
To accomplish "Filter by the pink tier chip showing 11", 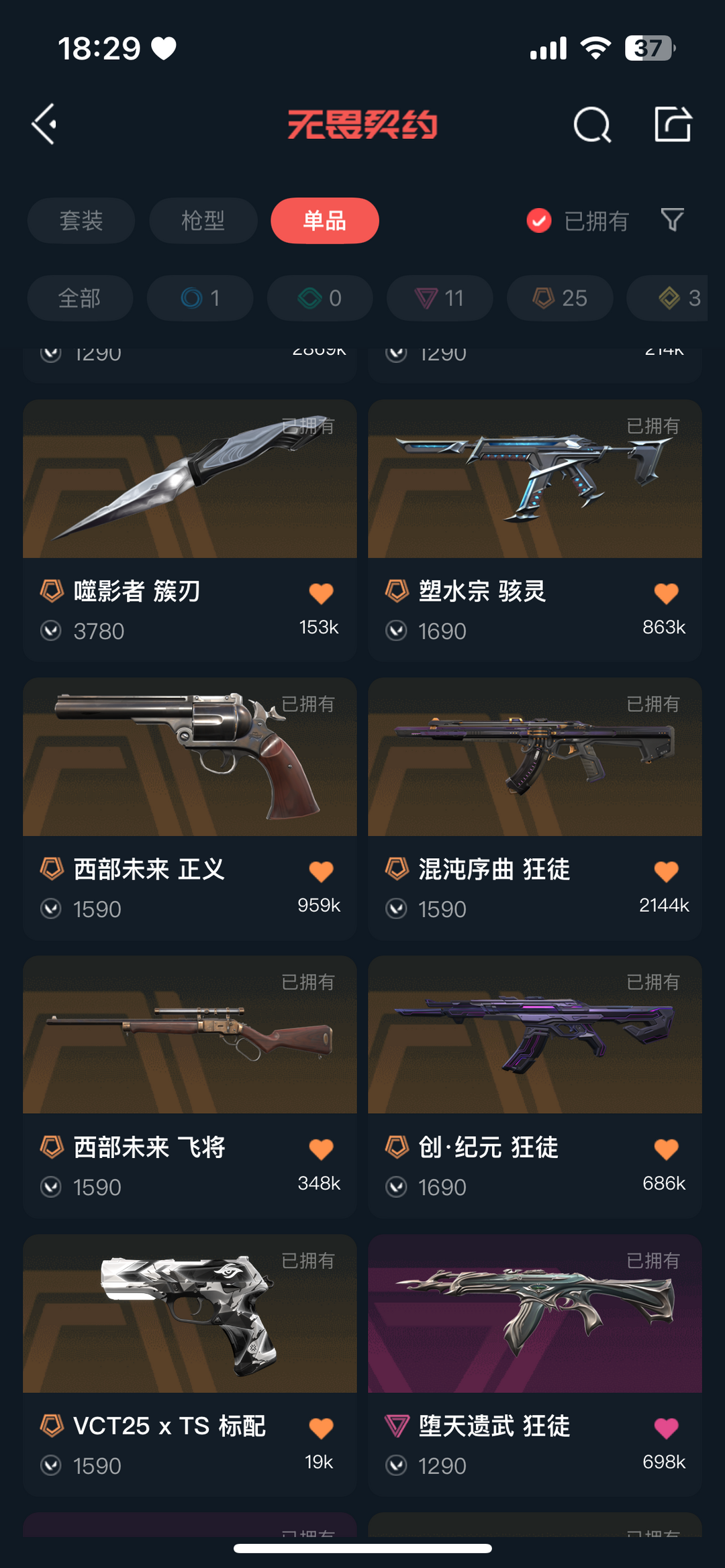I will pos(440,298).
